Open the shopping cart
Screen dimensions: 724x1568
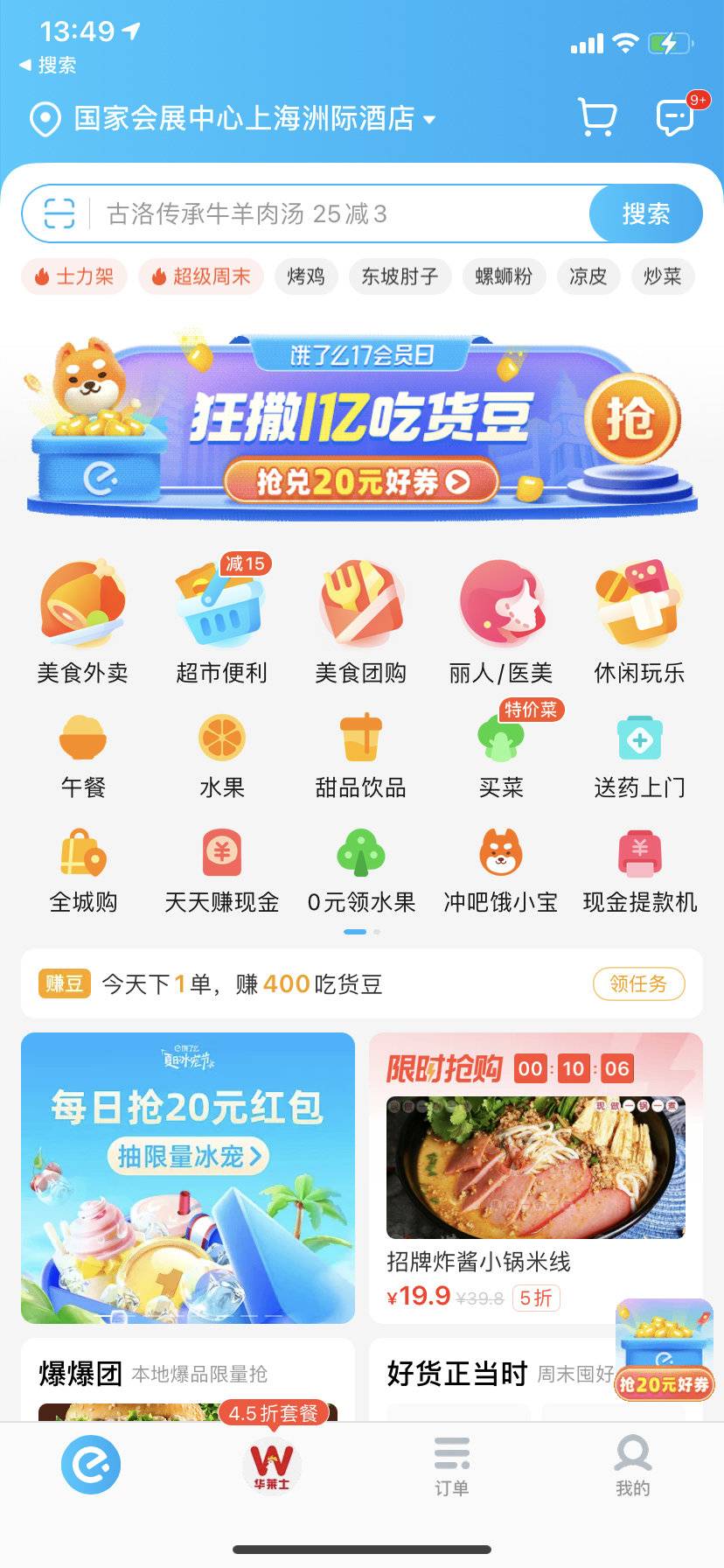click(597, 117)
